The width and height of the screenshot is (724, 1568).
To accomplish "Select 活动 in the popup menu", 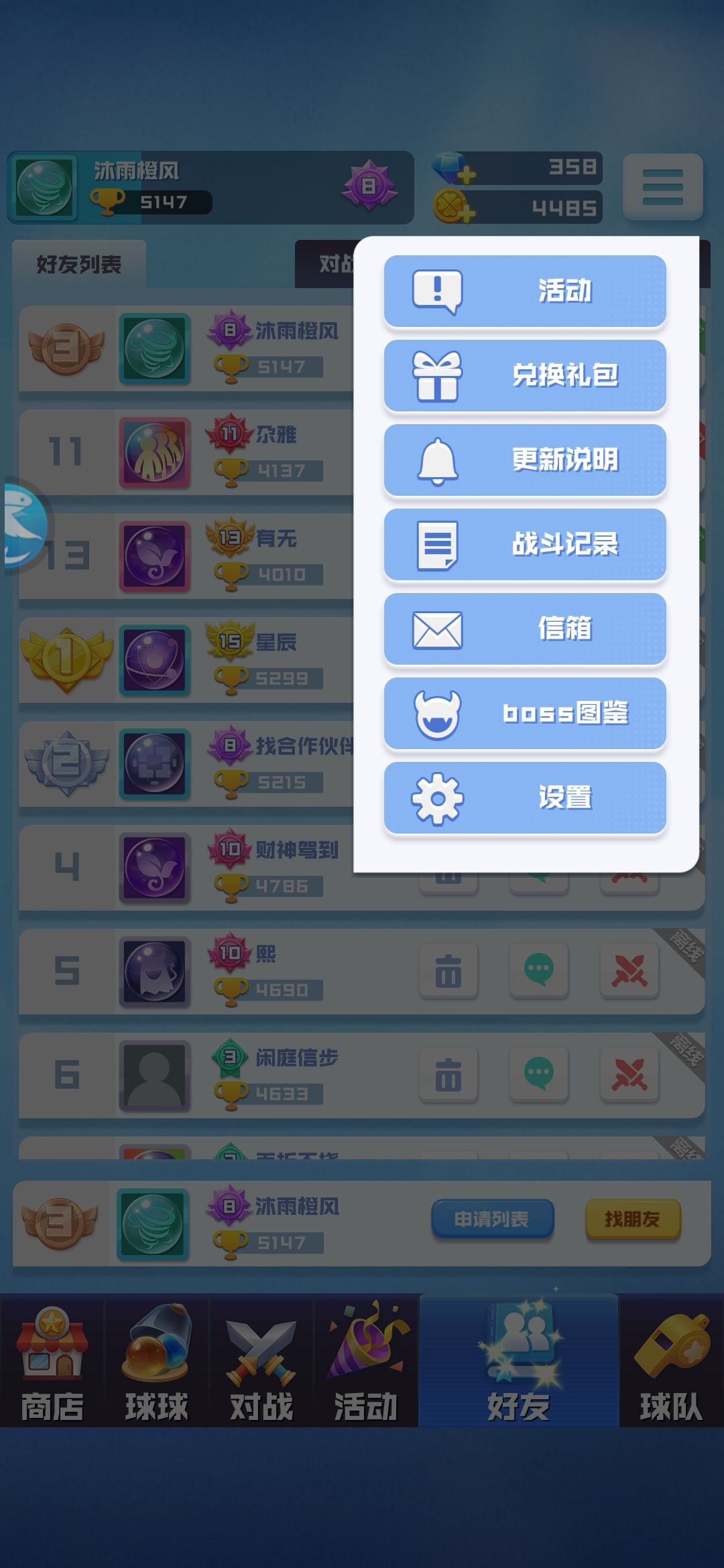I will click(x=525, y=291).
